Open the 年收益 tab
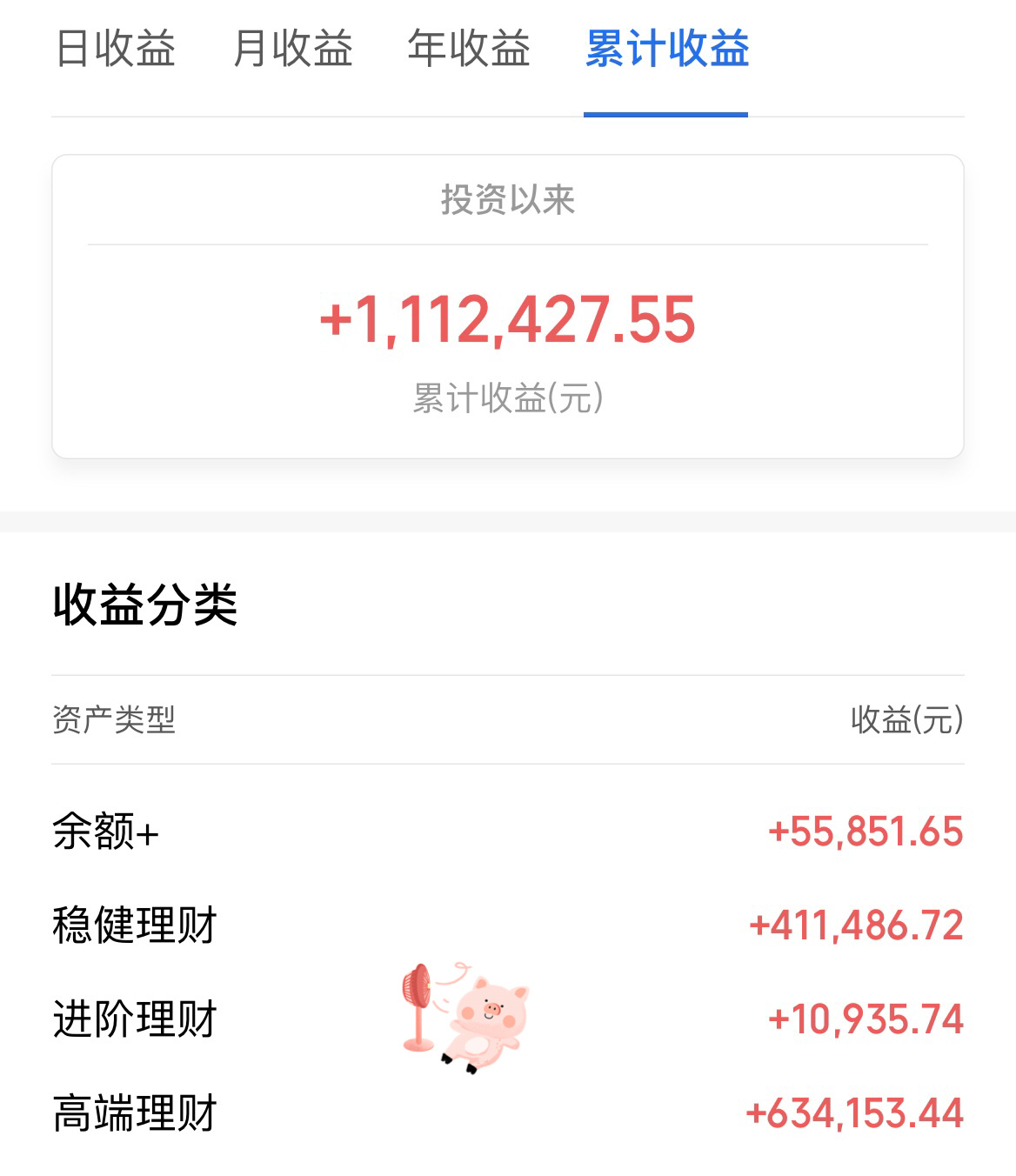 pyautogui.click(x=469, y=49)
